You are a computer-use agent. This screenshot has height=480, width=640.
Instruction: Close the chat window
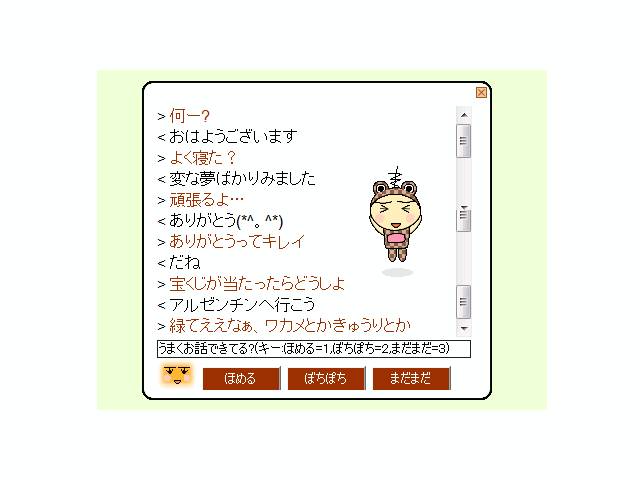click(481, 93)
